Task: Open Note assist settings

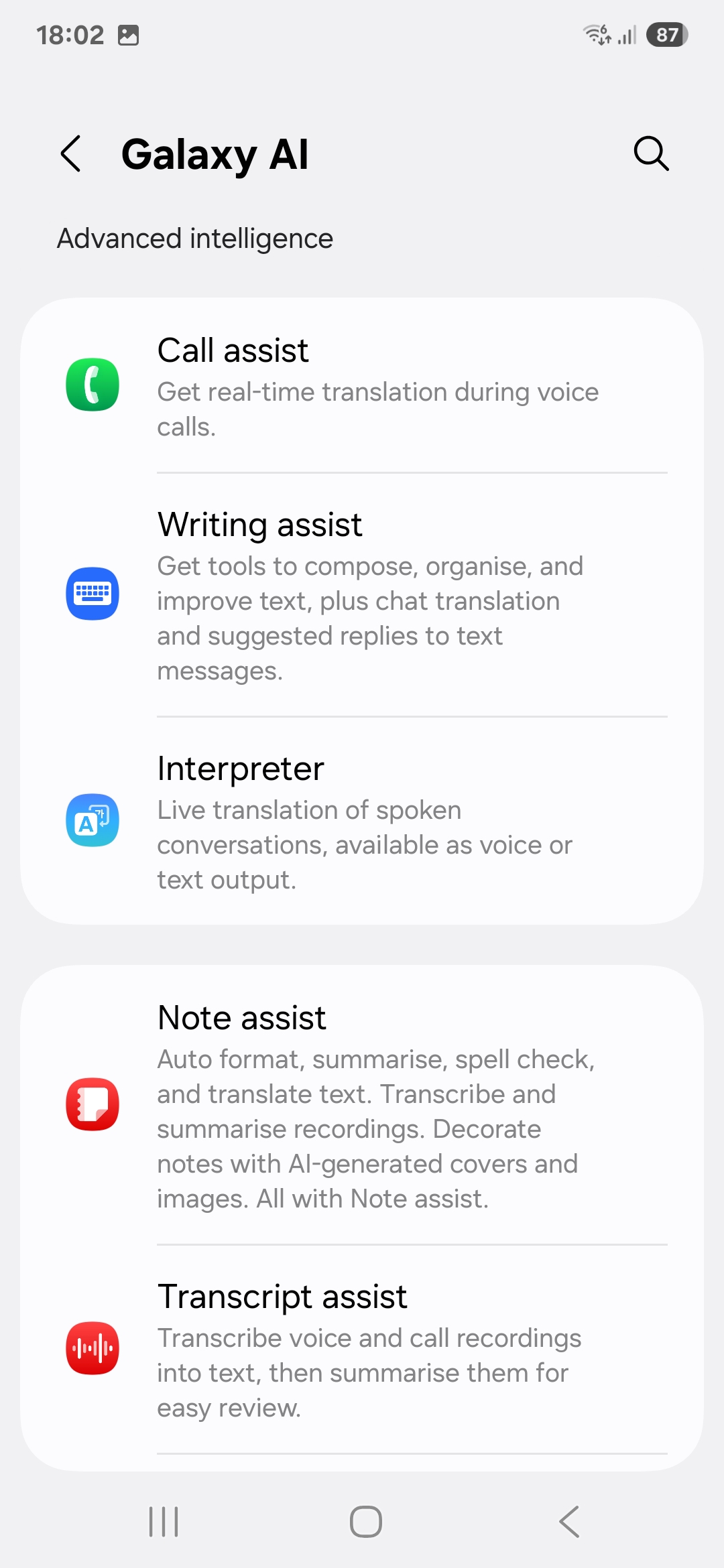Action: (x=362, y=1106)
